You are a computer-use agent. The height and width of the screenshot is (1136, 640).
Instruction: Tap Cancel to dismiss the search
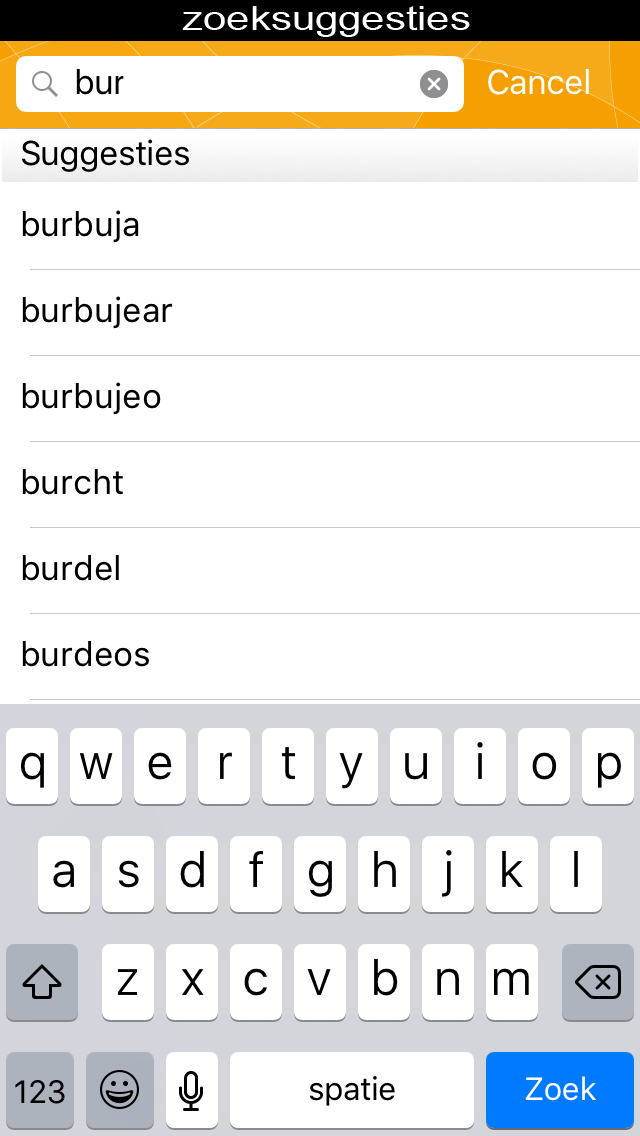[x=539, y=83]
